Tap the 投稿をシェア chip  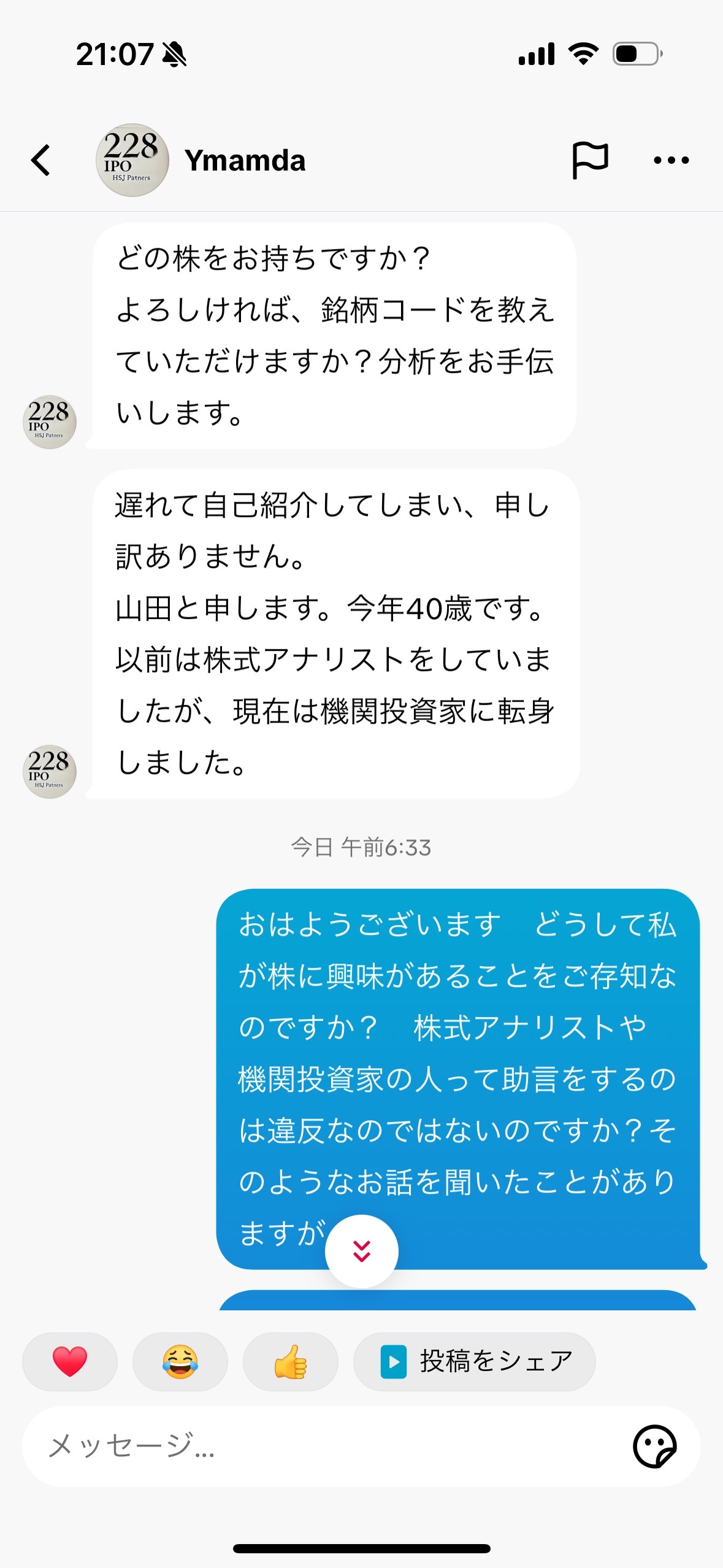[475, 1361]
